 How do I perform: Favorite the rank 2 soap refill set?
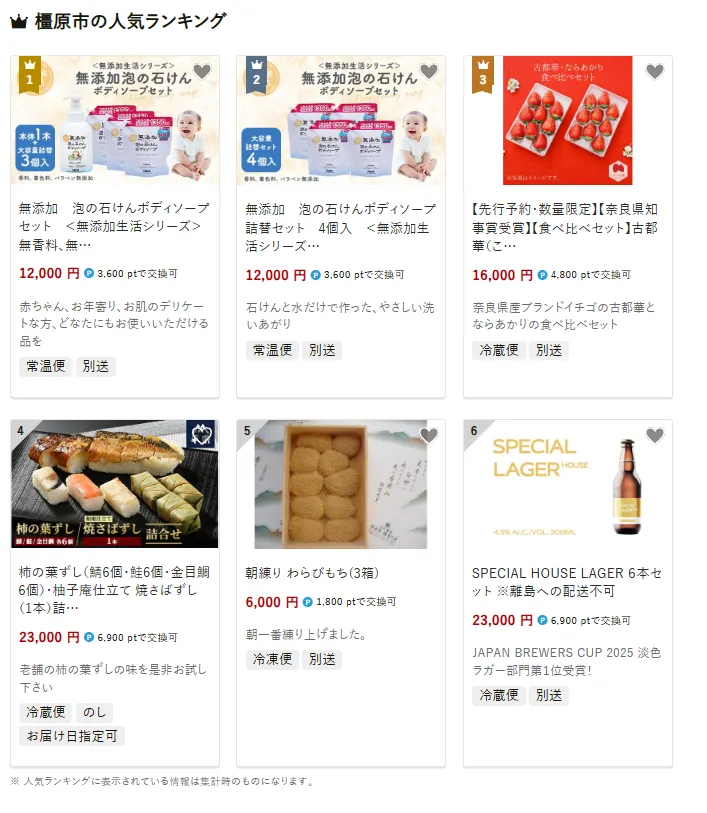[428, 72]
